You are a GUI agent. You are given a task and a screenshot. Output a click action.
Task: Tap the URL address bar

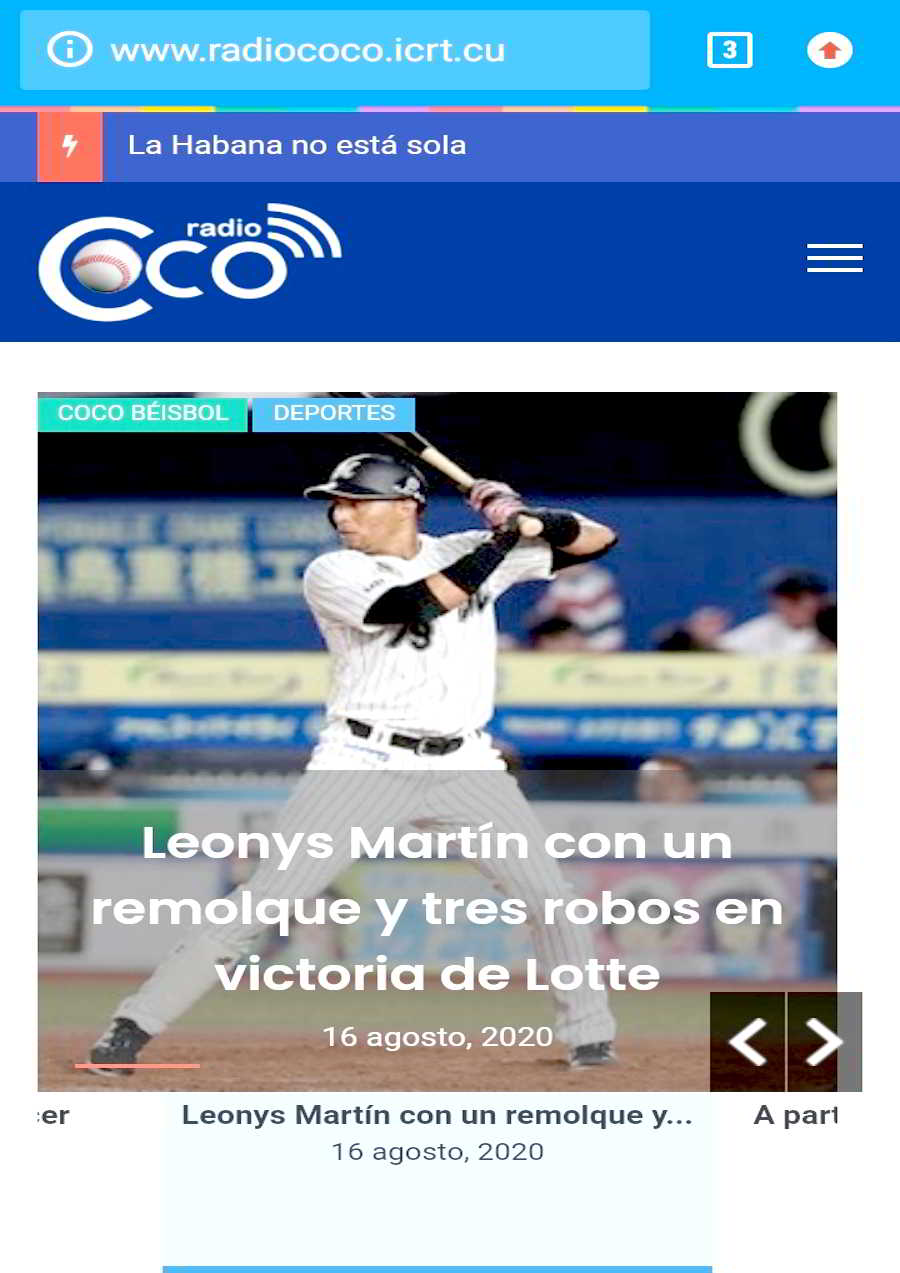pos(334,50)
